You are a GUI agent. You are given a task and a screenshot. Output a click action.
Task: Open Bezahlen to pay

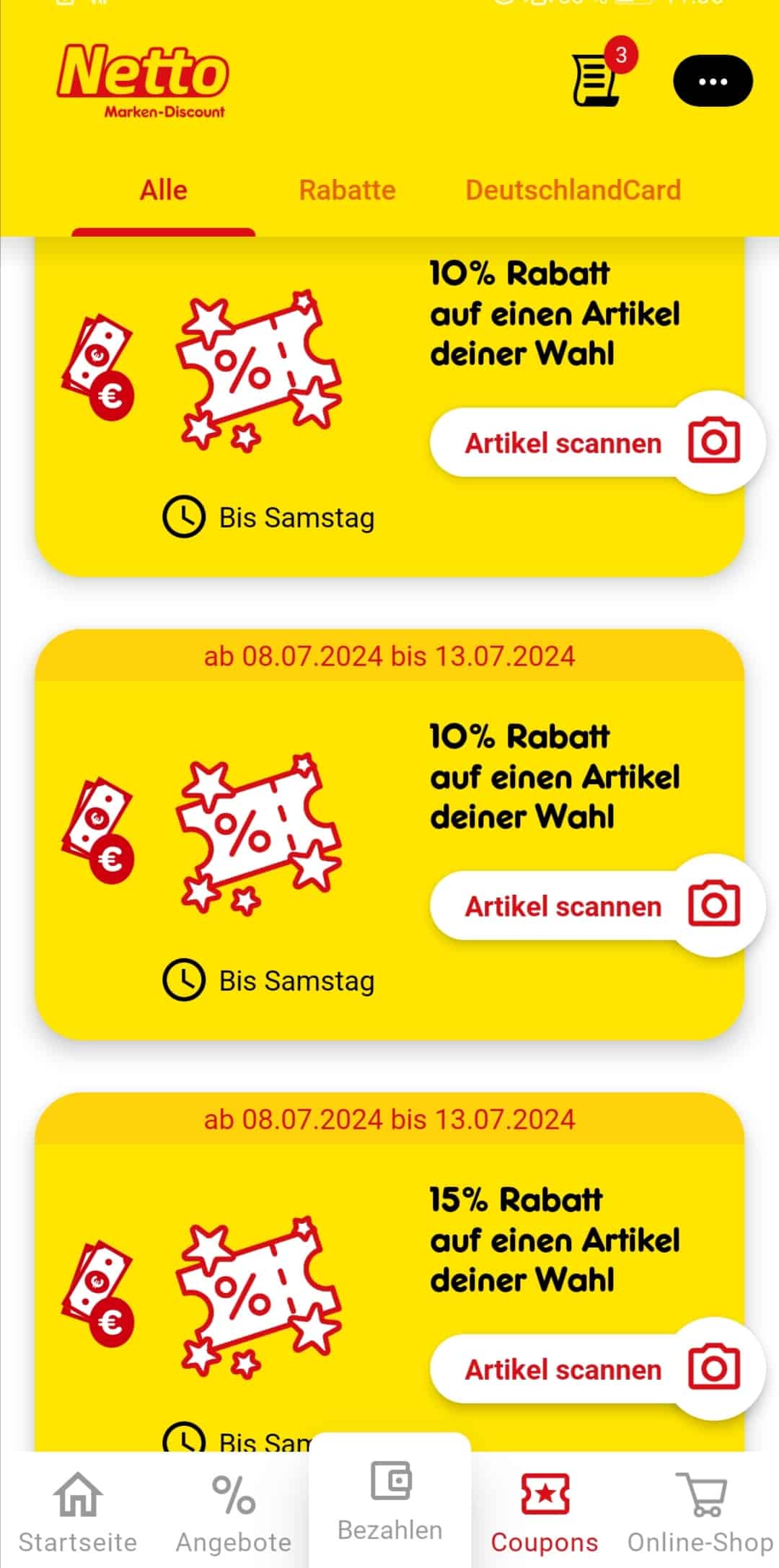click(389, 1501)
